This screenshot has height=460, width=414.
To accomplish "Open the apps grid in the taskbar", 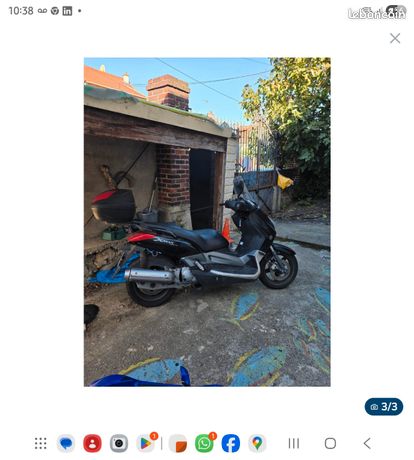I will coord(41,443).
